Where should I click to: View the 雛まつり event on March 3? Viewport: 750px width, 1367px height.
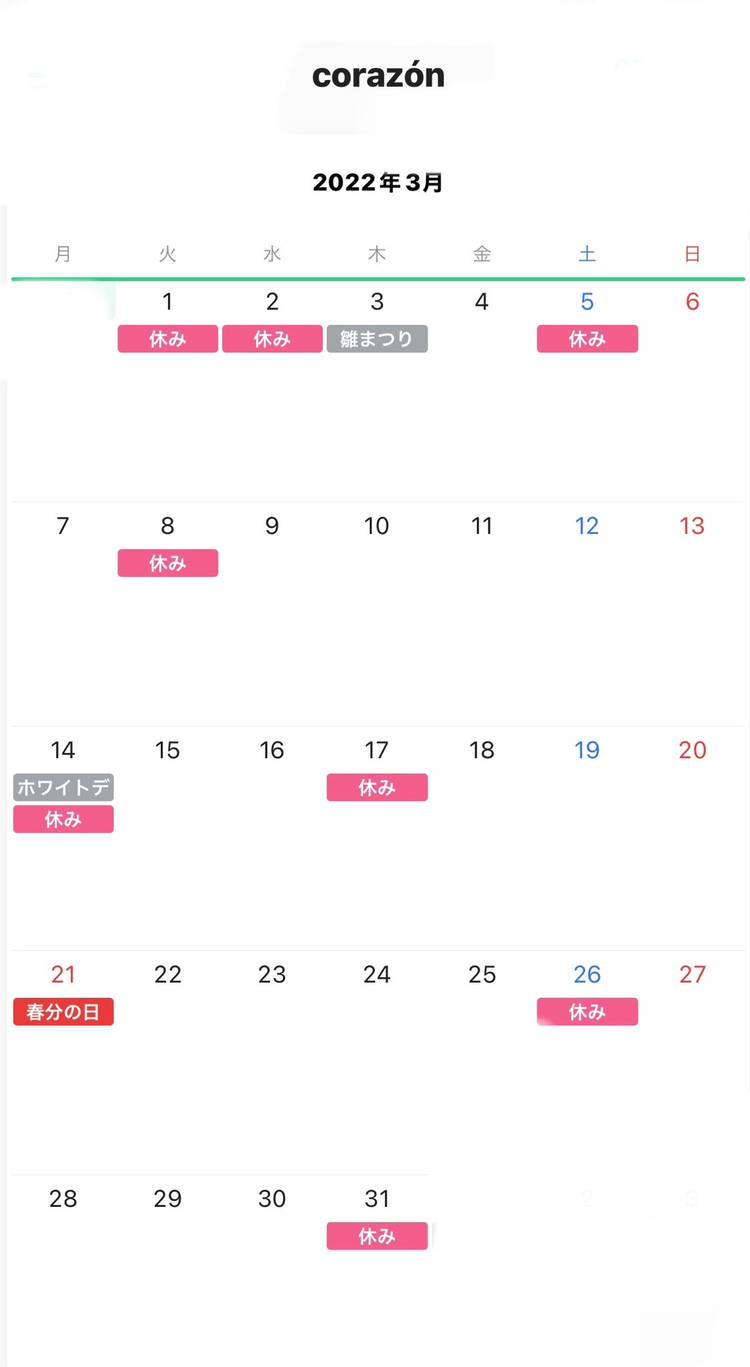pyautogui.click(x=377, y=339)
